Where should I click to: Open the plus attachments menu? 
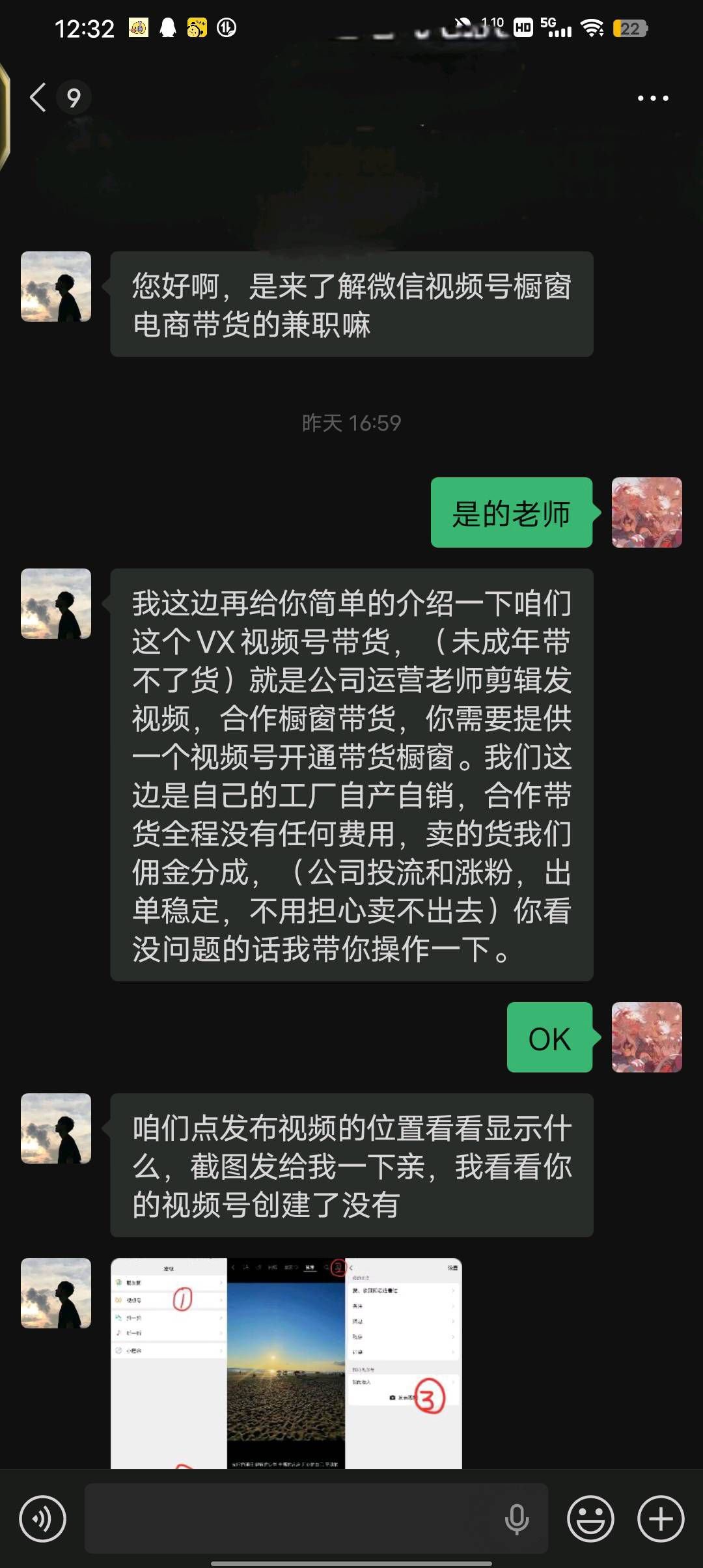(660, 1519)
